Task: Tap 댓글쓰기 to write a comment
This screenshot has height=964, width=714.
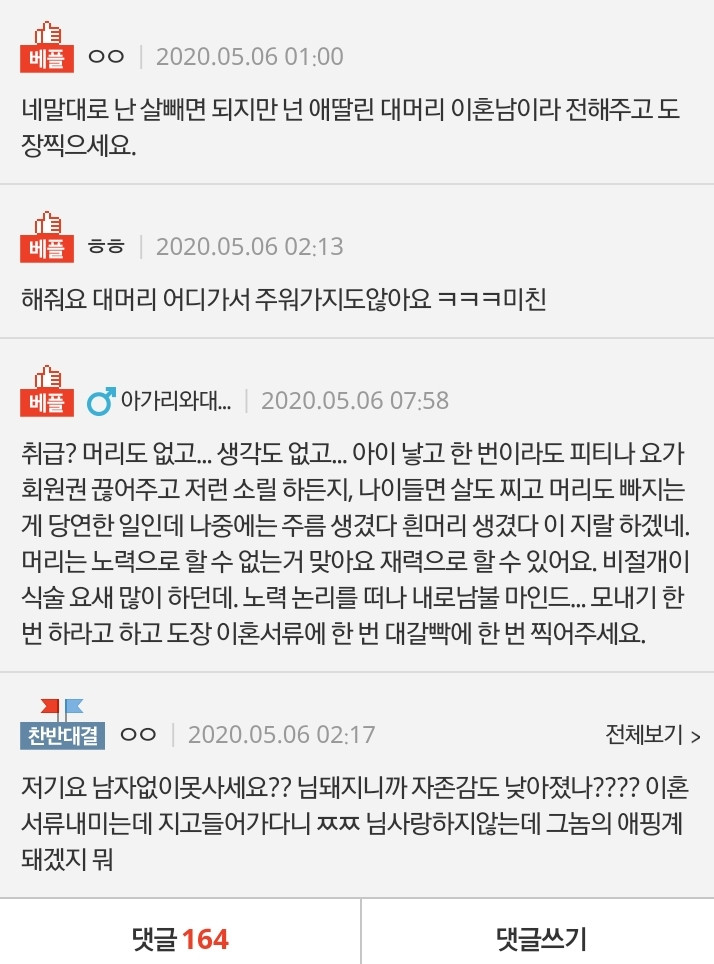Action: tap(541, 939)
